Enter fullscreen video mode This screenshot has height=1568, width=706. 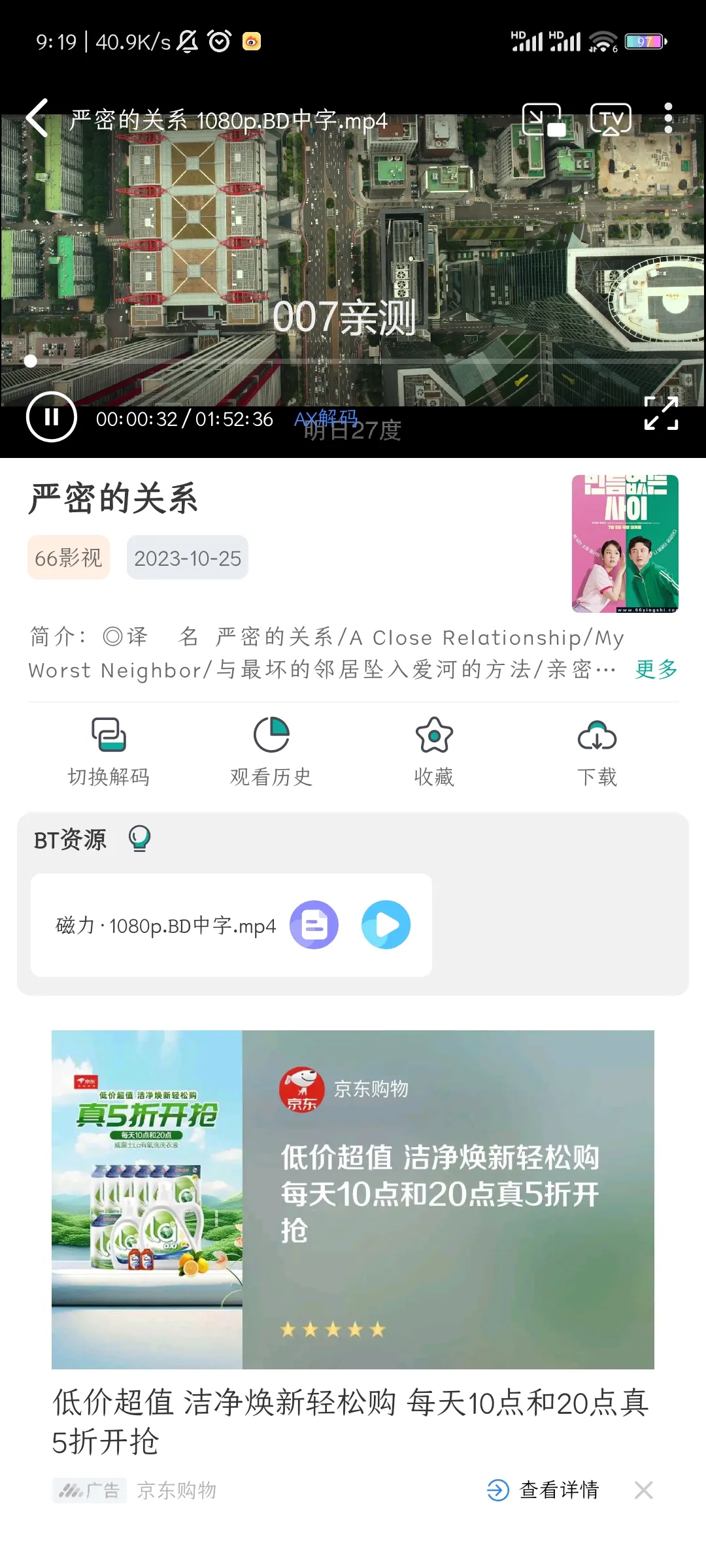661,414
